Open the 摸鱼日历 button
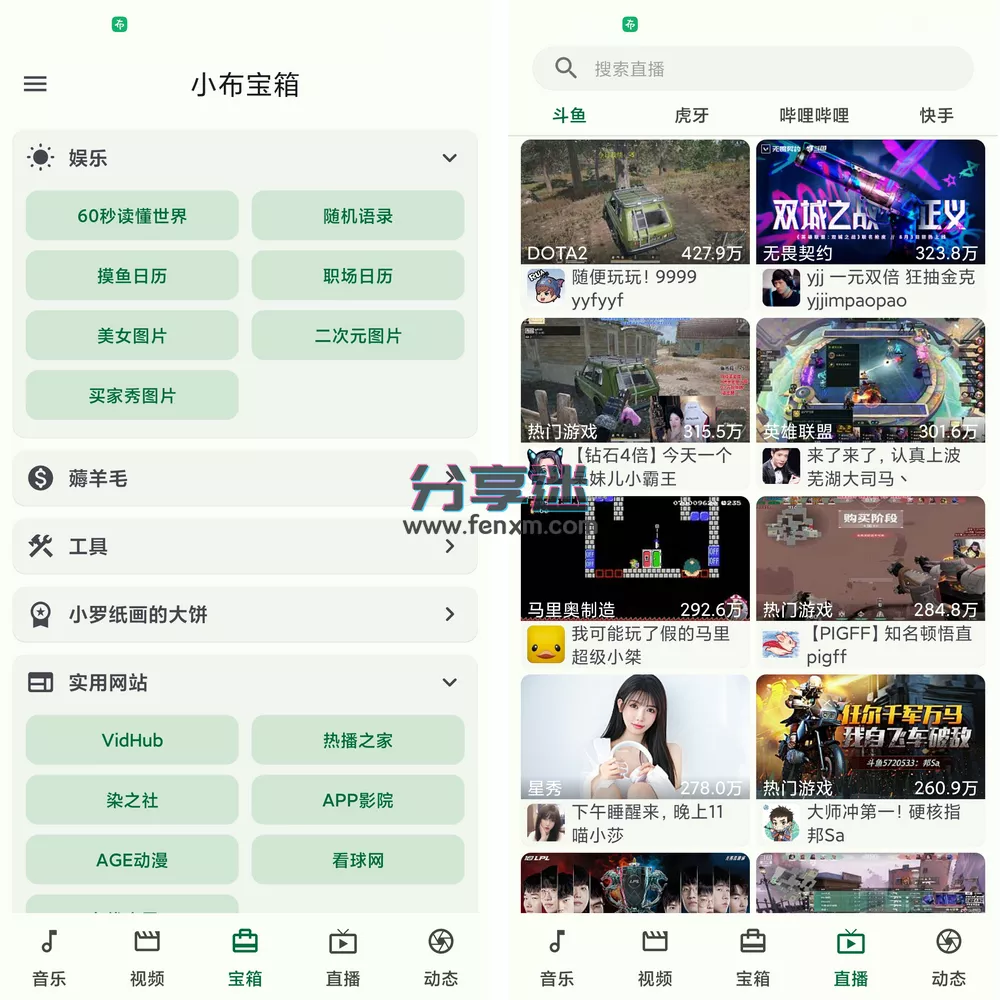 pyautogui.click(x=132, y=276)
